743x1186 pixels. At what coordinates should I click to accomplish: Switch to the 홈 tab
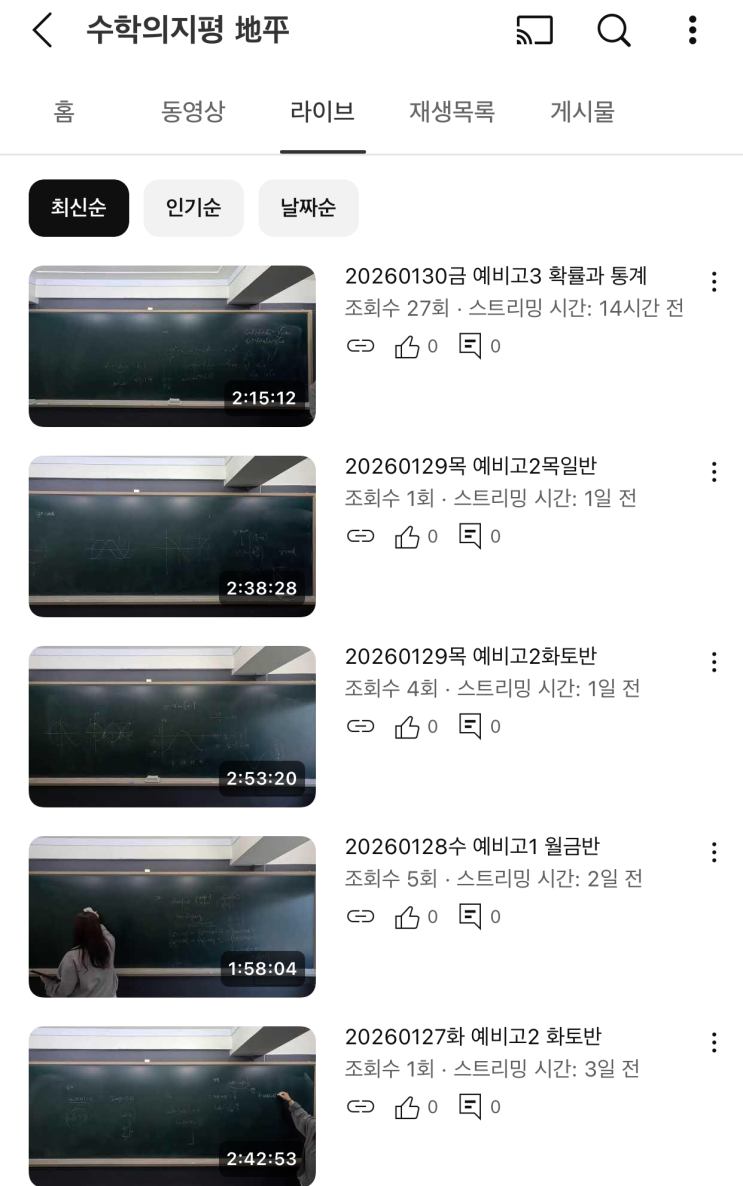point(64,111)
